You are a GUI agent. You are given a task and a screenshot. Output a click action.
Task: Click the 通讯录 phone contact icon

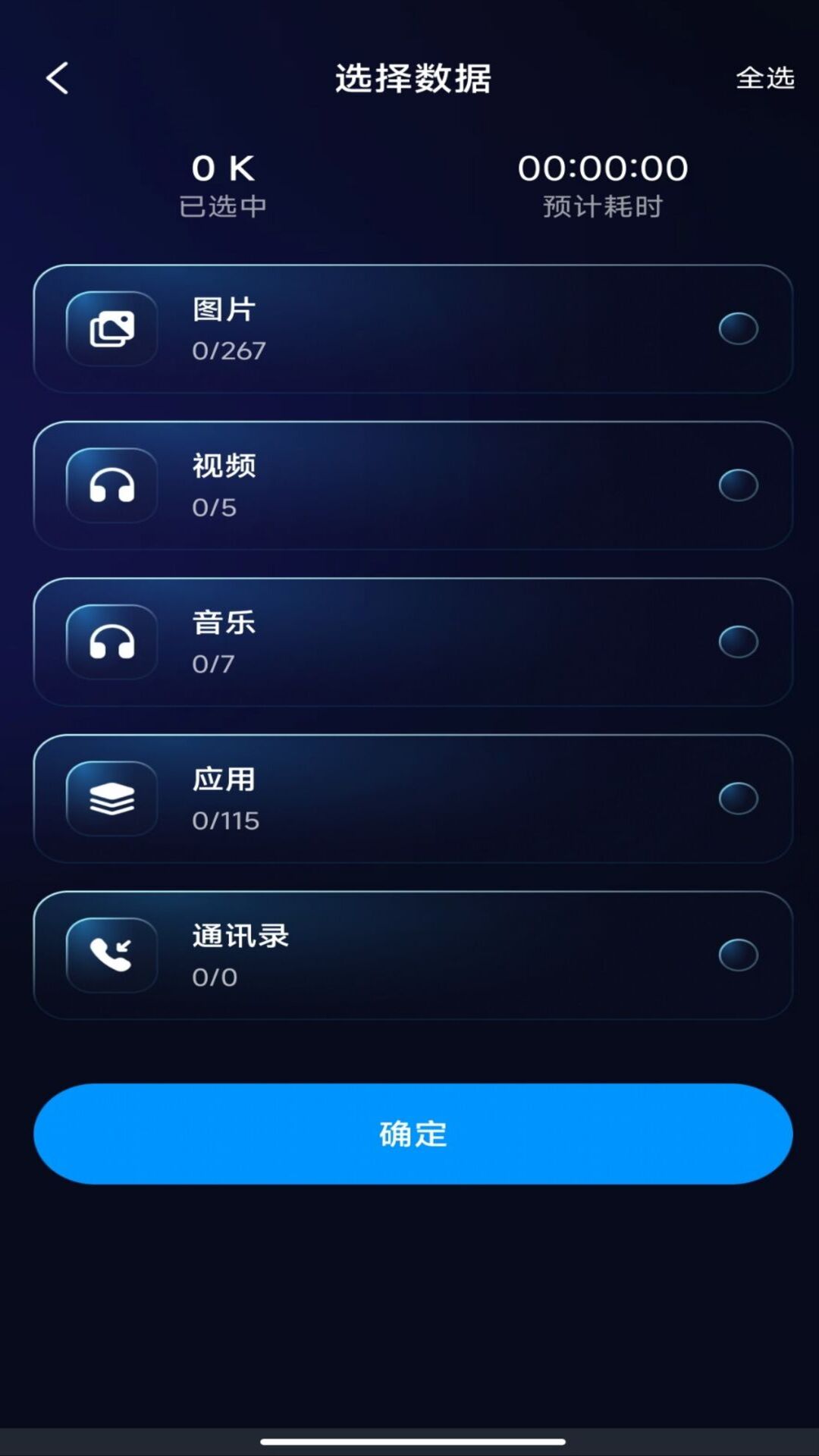[x=111, y=955]
